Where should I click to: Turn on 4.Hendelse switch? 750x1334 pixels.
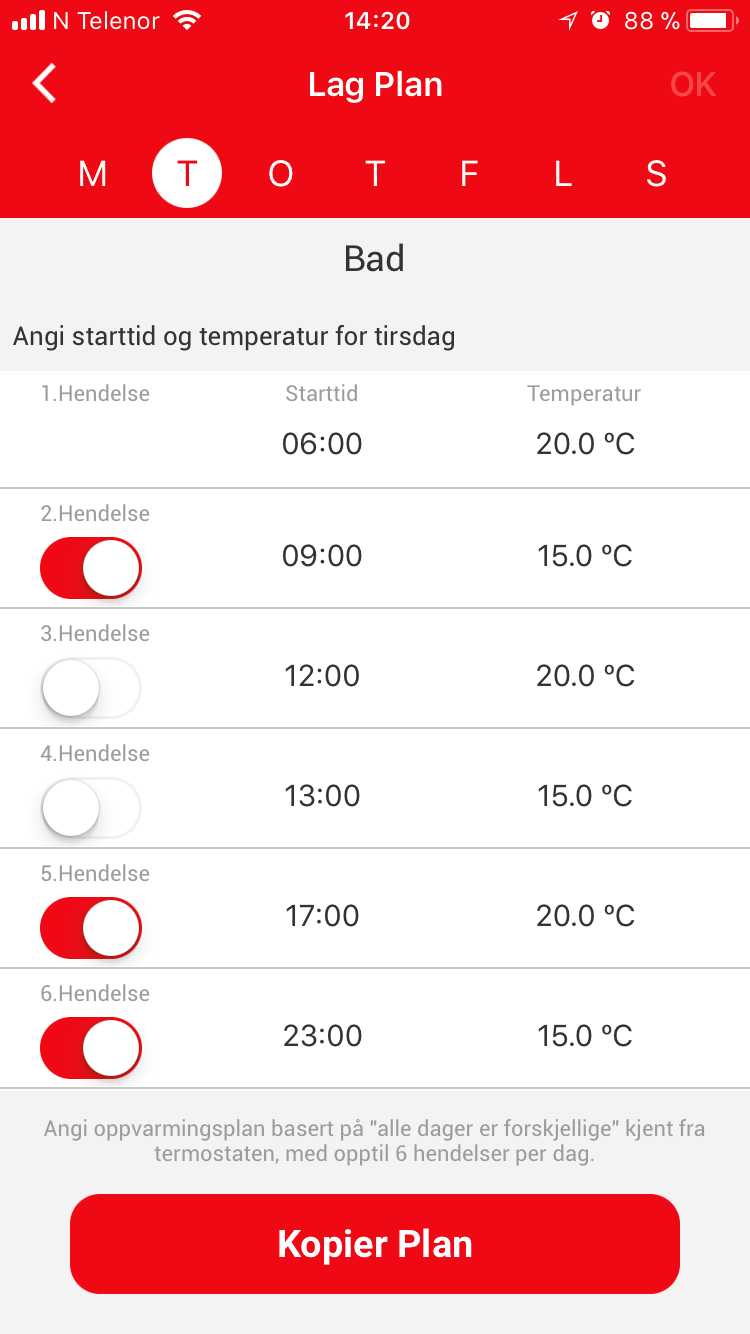pos(91,808)
